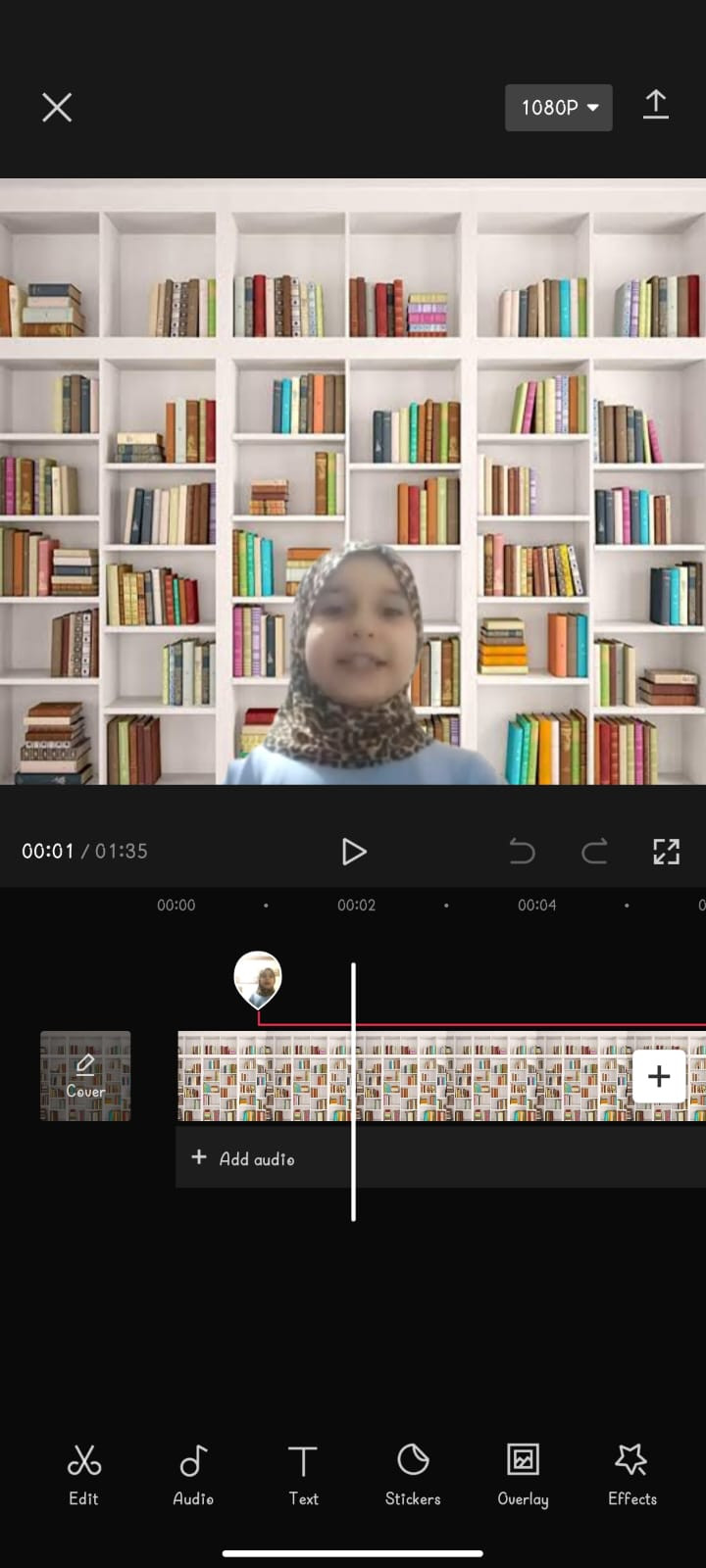706x1568 pixels.
Task: Close the video editing project
Action: (x=57, y=108)
